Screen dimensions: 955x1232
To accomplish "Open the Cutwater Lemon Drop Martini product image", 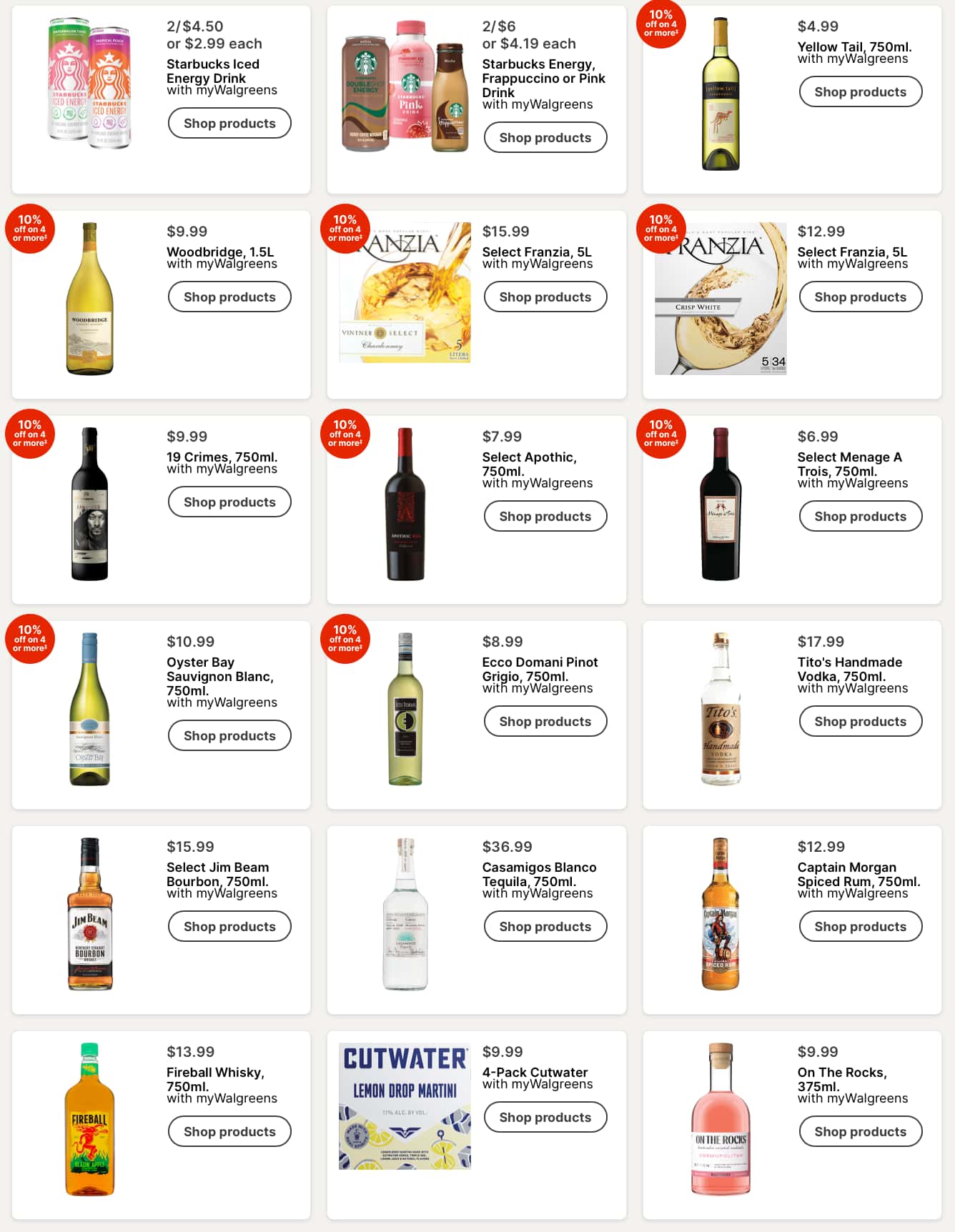I will (405, 1106).
